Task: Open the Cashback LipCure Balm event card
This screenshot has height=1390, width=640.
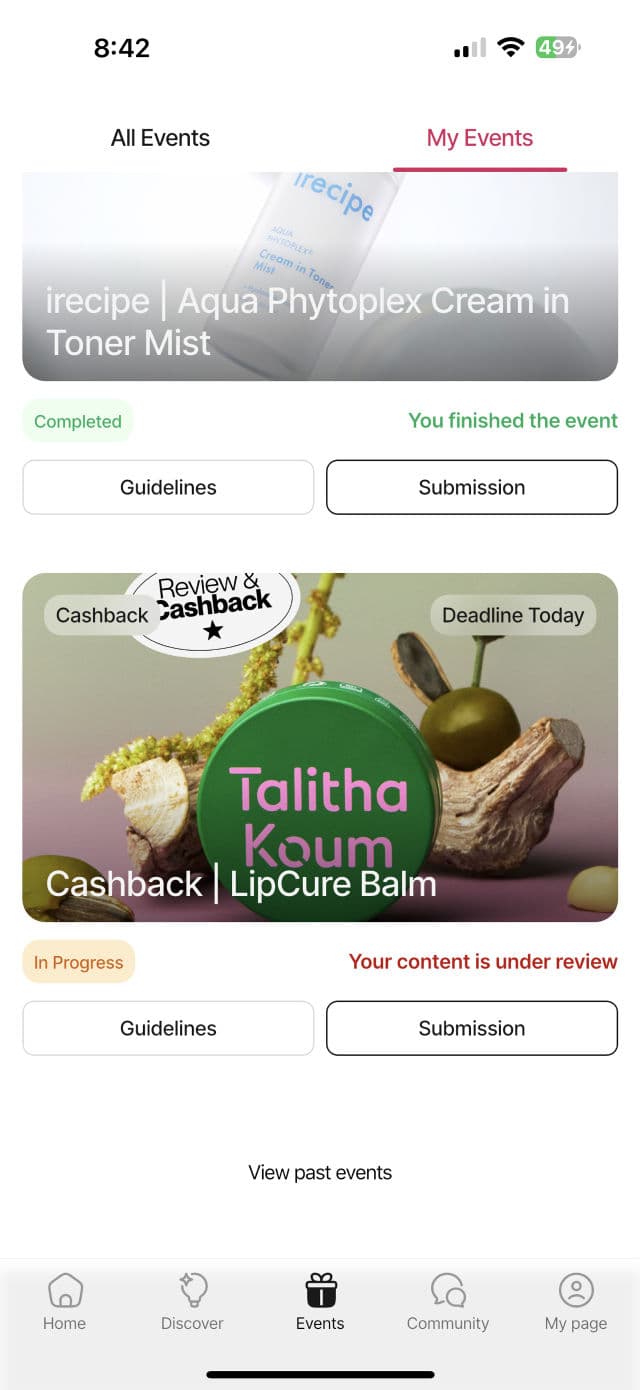Action: coord(320,746)
